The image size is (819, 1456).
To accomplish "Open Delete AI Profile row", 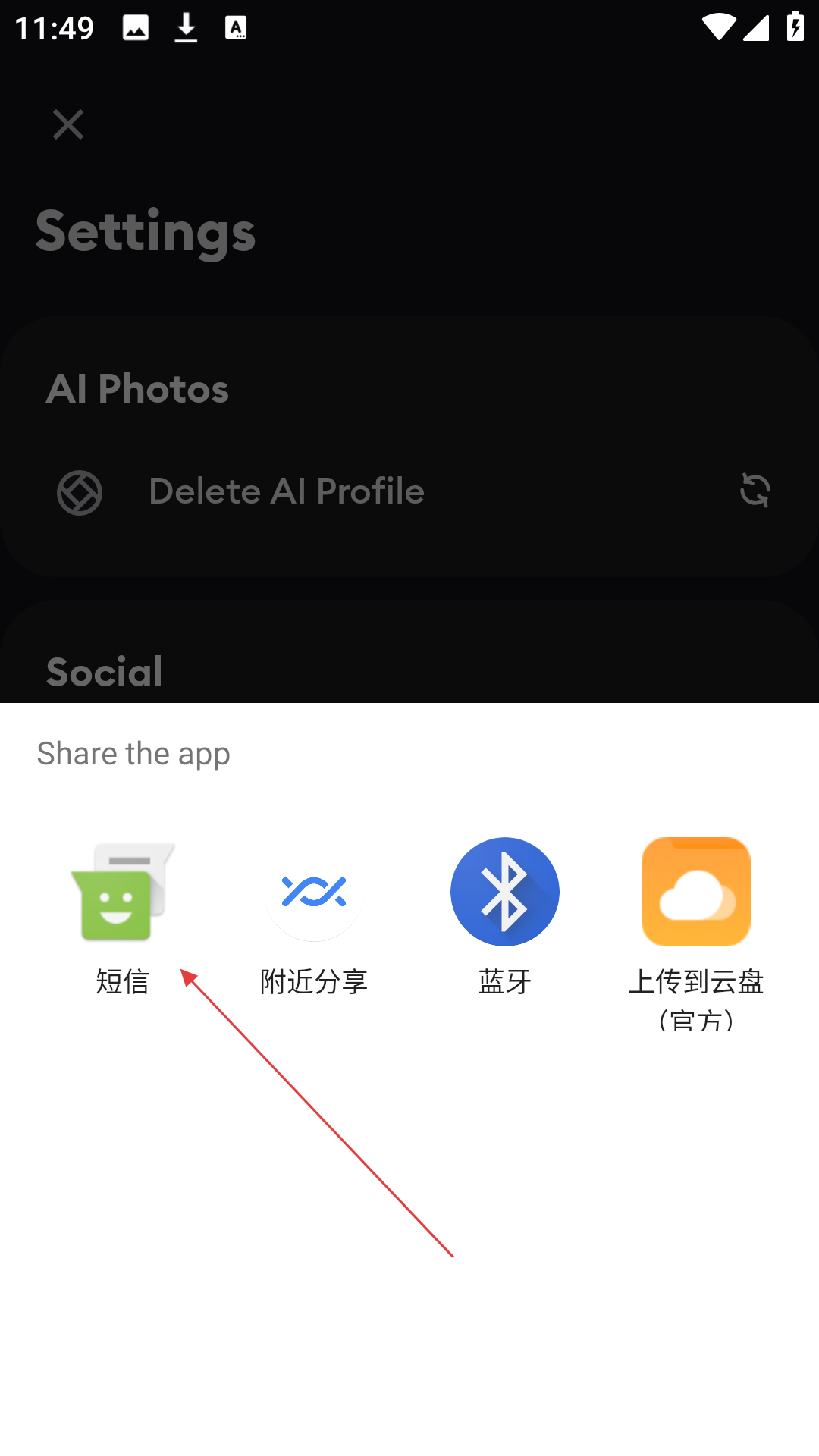I will (x=409, y=491).
